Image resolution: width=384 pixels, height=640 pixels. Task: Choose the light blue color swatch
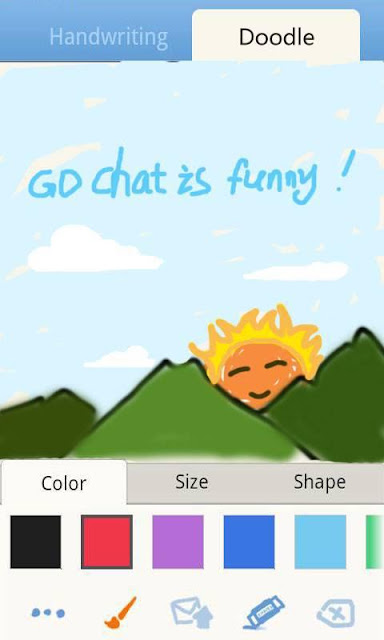(x=320, y=542)
